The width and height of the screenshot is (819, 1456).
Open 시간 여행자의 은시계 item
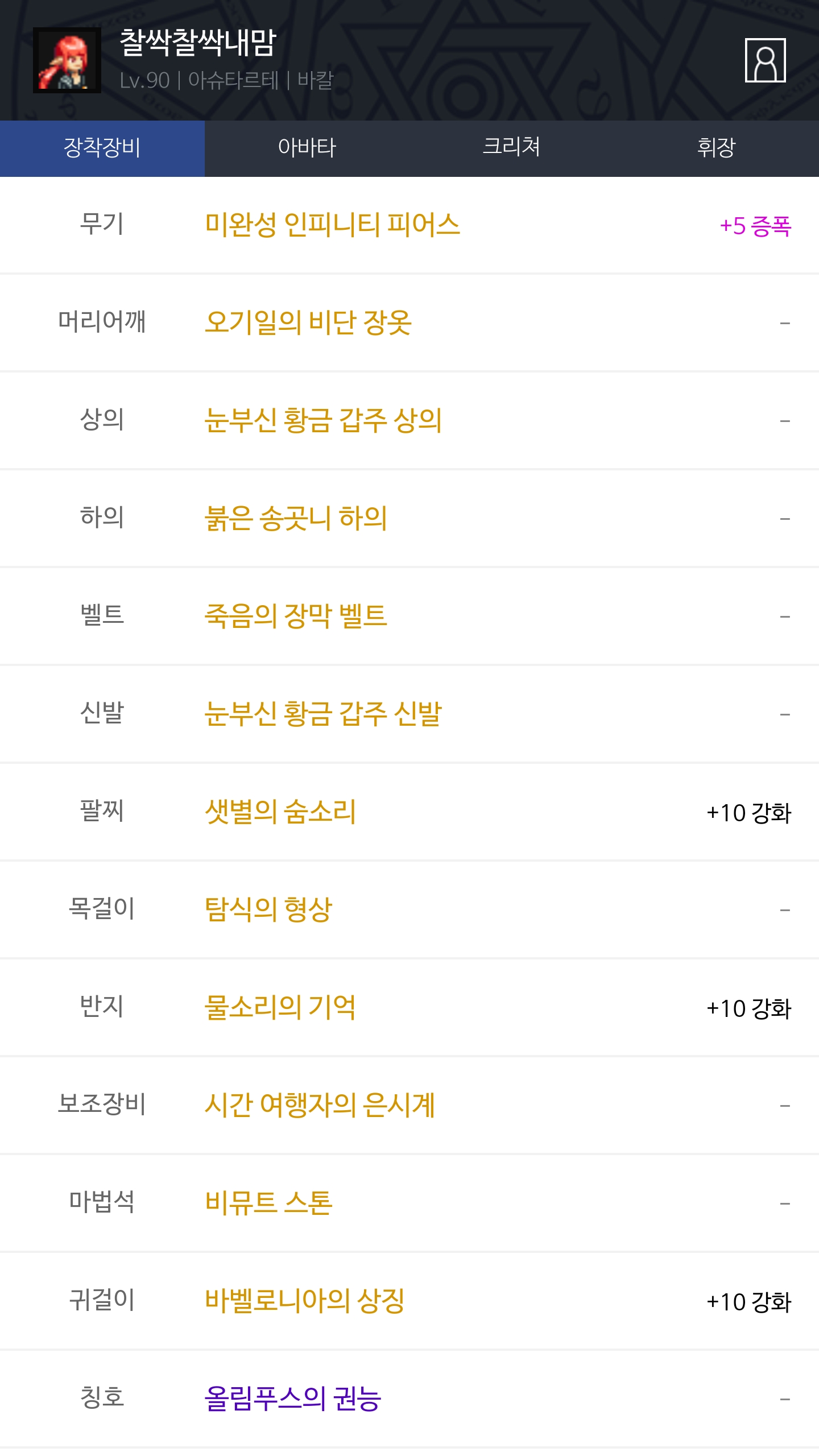[320, 1105]
